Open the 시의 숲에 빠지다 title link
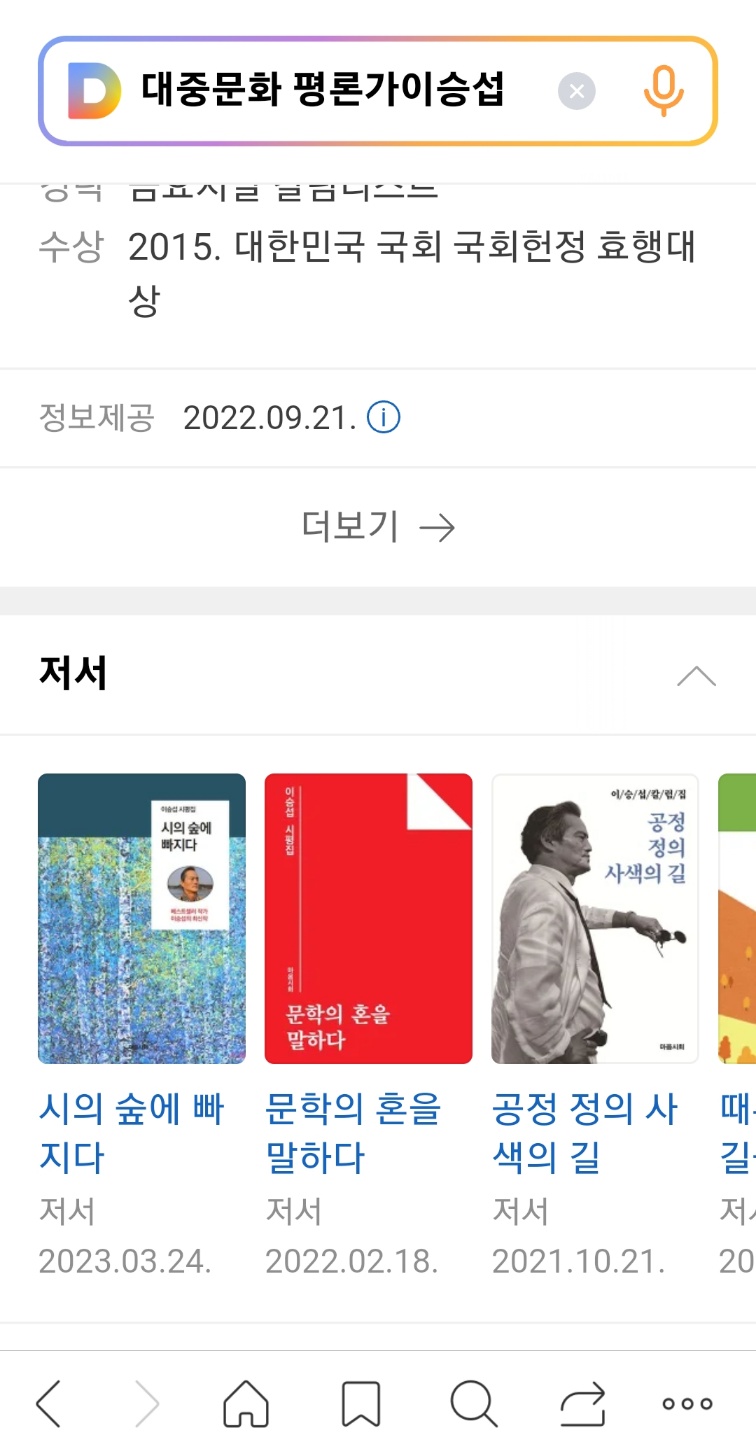 point(131,1133)
